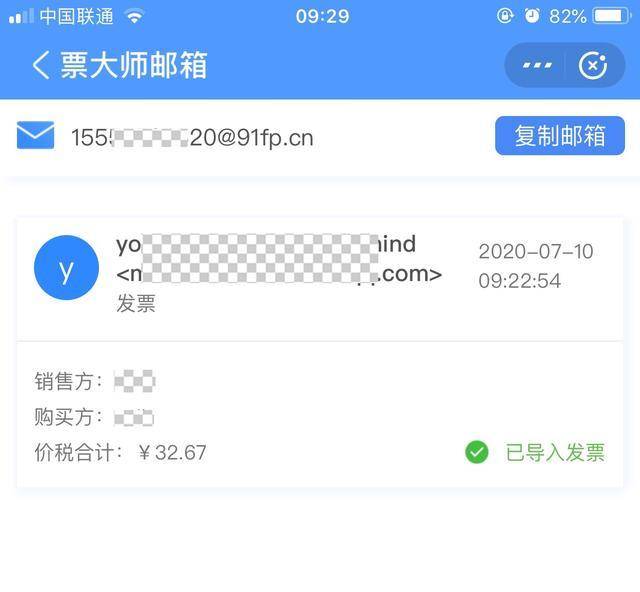
Task: Tap 复制邮箱 to copy email address
Action: pyautogui.click(x=559, y=136)
